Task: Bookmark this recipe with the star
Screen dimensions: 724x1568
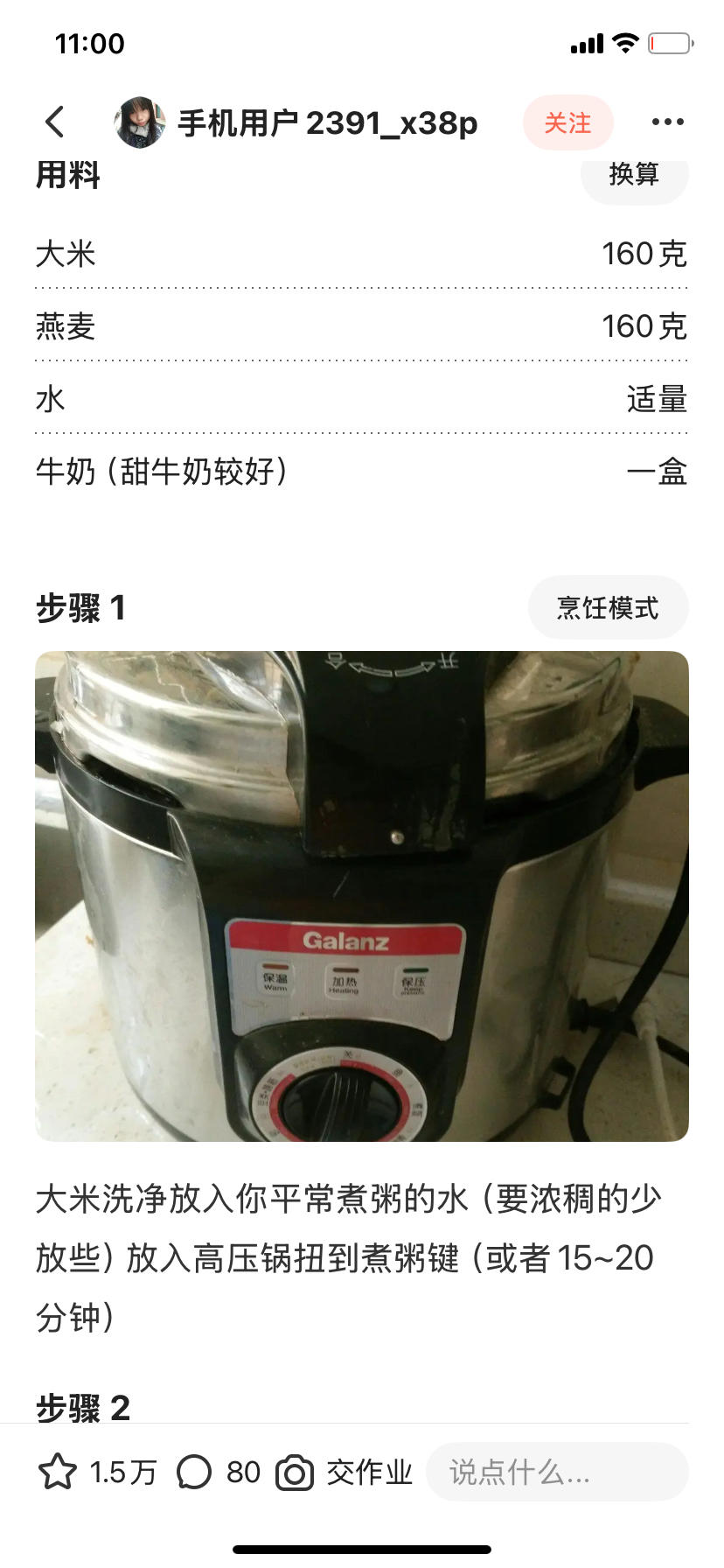Action: 58,1472
